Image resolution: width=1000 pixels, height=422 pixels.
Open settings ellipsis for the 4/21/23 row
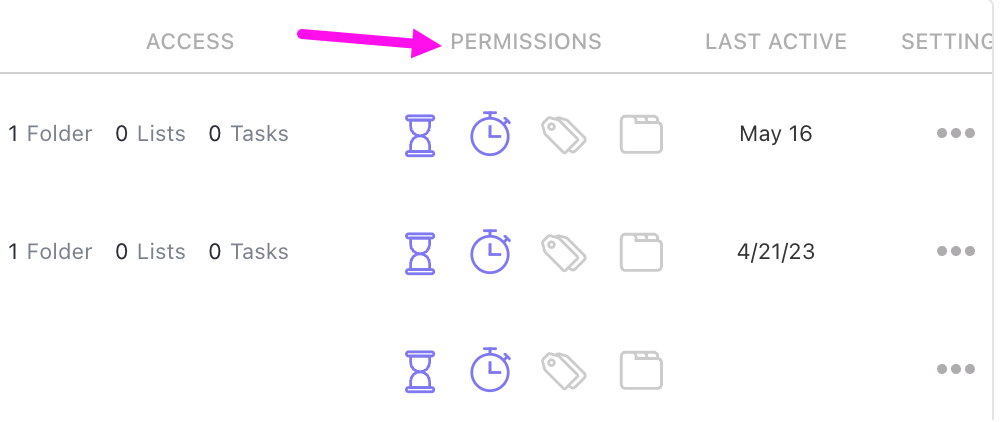(x=955, y=252)
